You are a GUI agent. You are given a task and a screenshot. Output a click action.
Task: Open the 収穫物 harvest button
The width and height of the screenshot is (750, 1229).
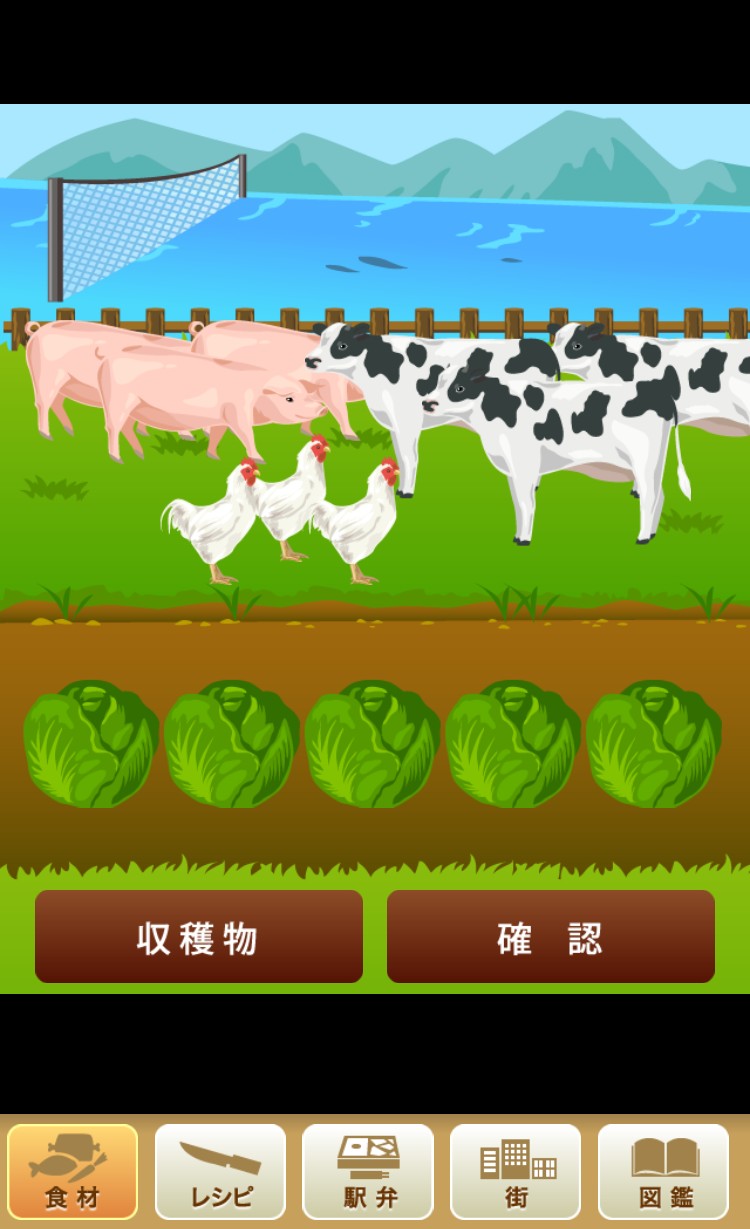199,937
